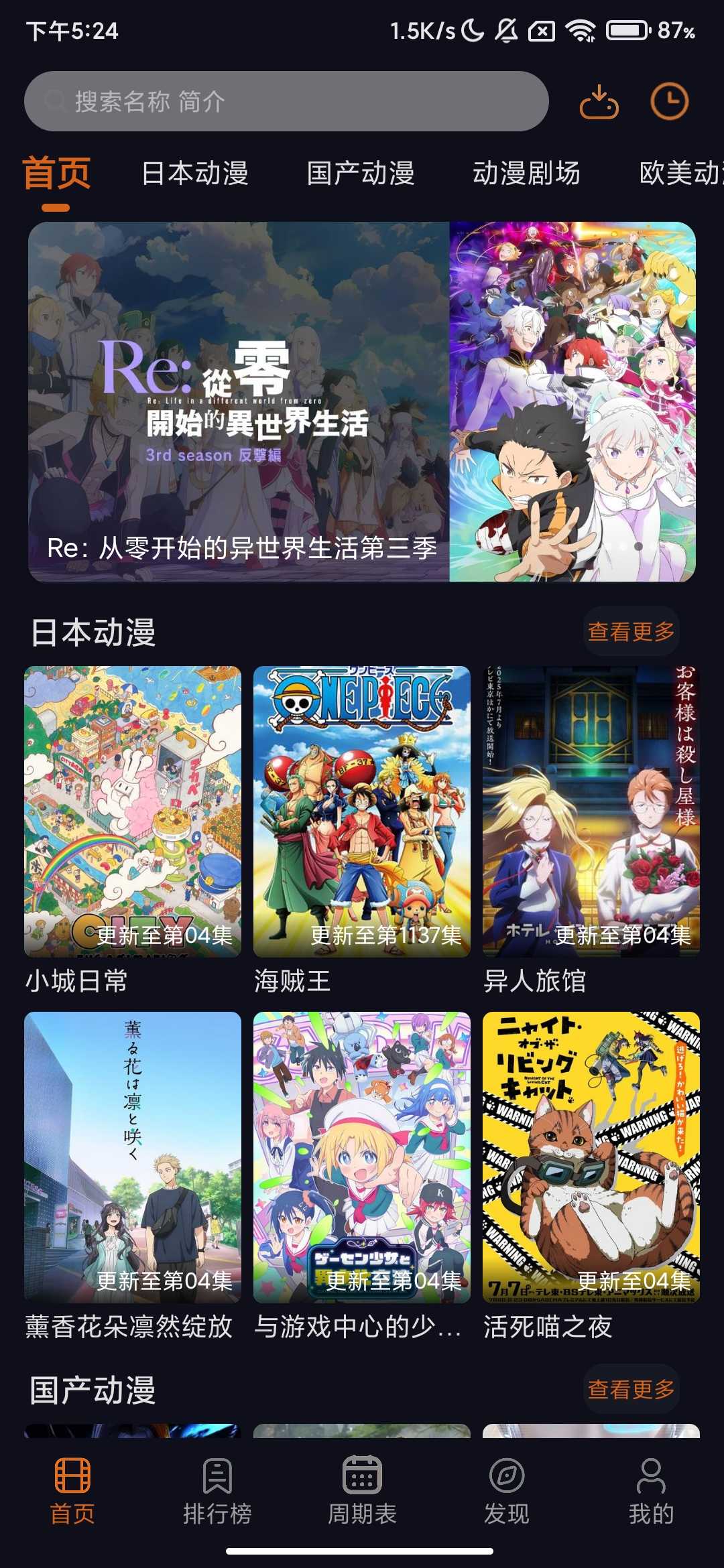Image resolution: width=724 pixels, height=1568 pixels.
Task: Open the 与游戏中心的少… anime card
Action: click(x=362, y=1157)
